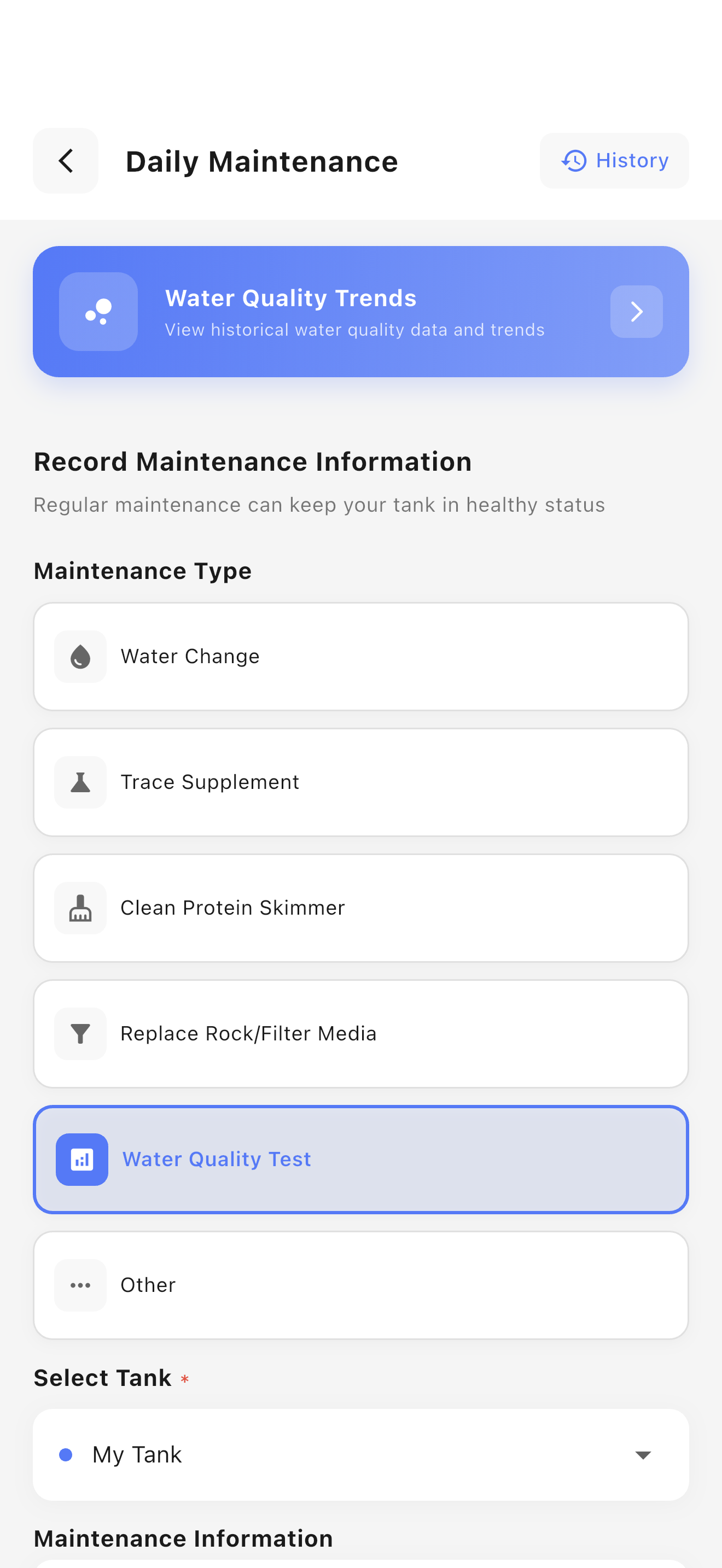Viewport: 722px width, 1568px height.
Task: Tap the Water Quality Test option
Action: pyautogui.click(x=360, y=1159)
